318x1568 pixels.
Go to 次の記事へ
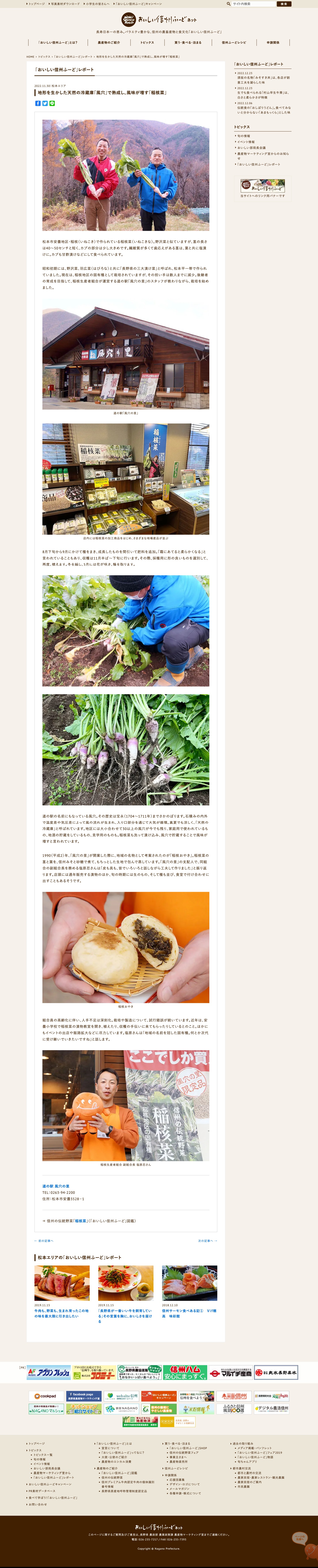point(207,1241)
